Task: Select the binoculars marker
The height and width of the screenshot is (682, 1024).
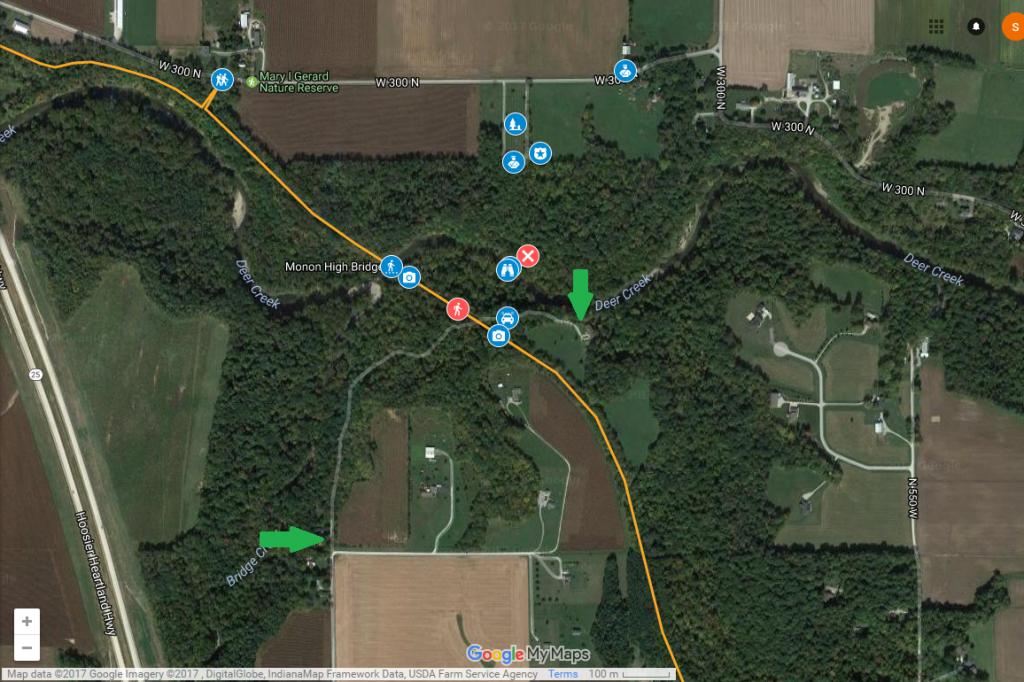Action: point(508,269)
